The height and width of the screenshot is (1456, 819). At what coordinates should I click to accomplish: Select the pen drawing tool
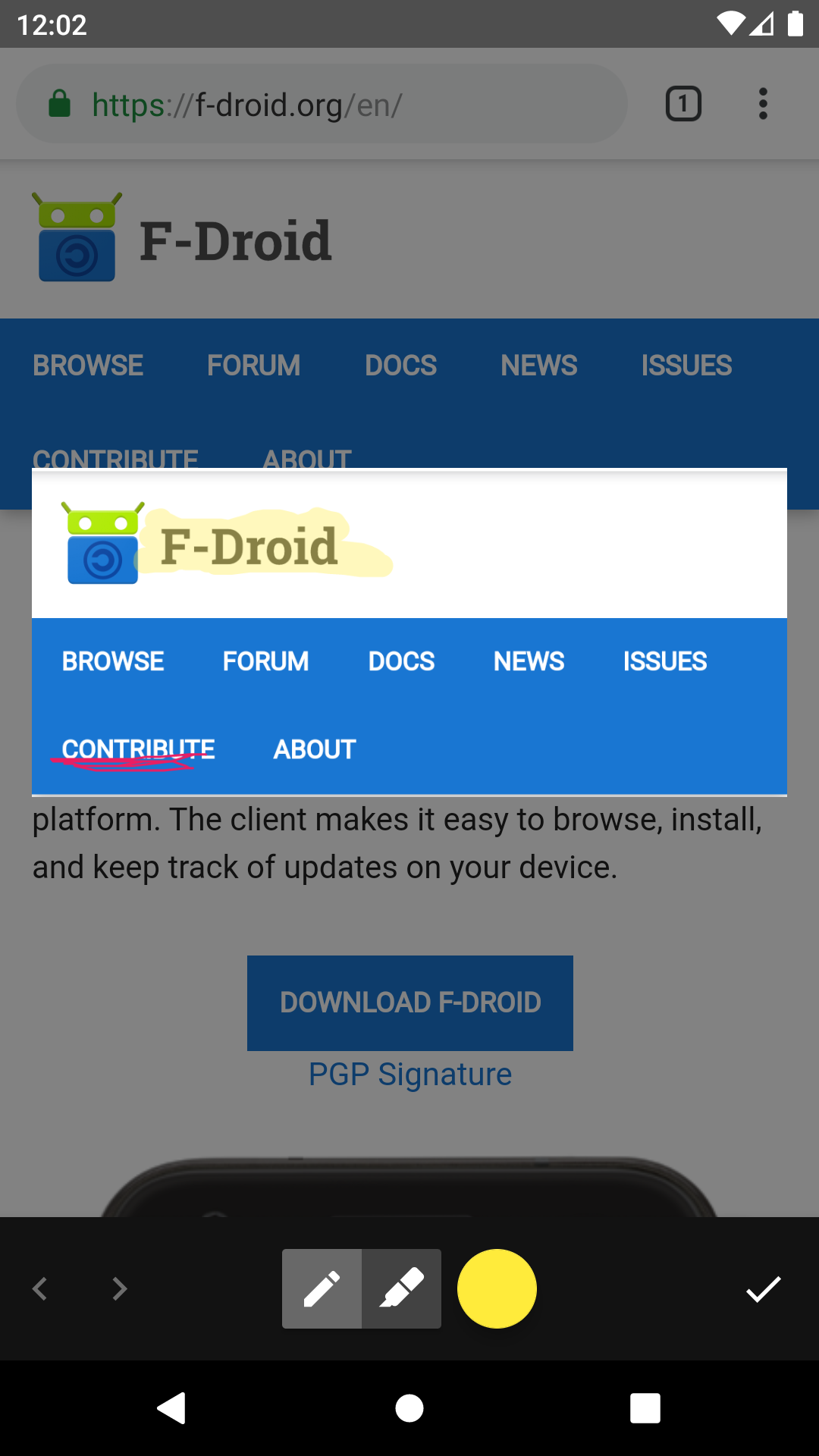(322, 1288)
